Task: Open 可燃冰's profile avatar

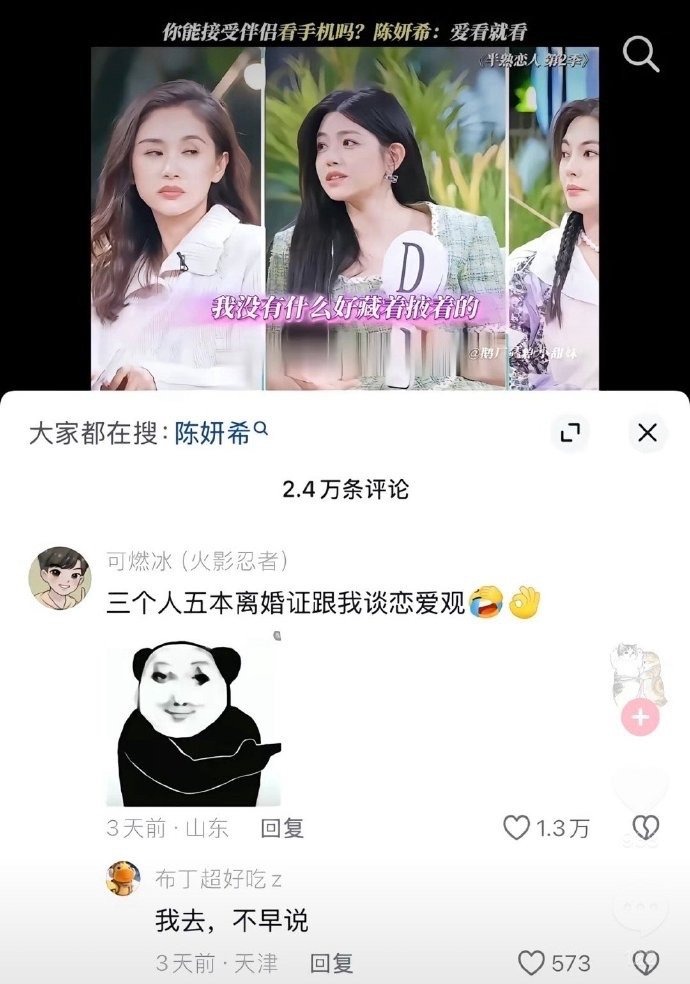Action: [x=61, y=578]
